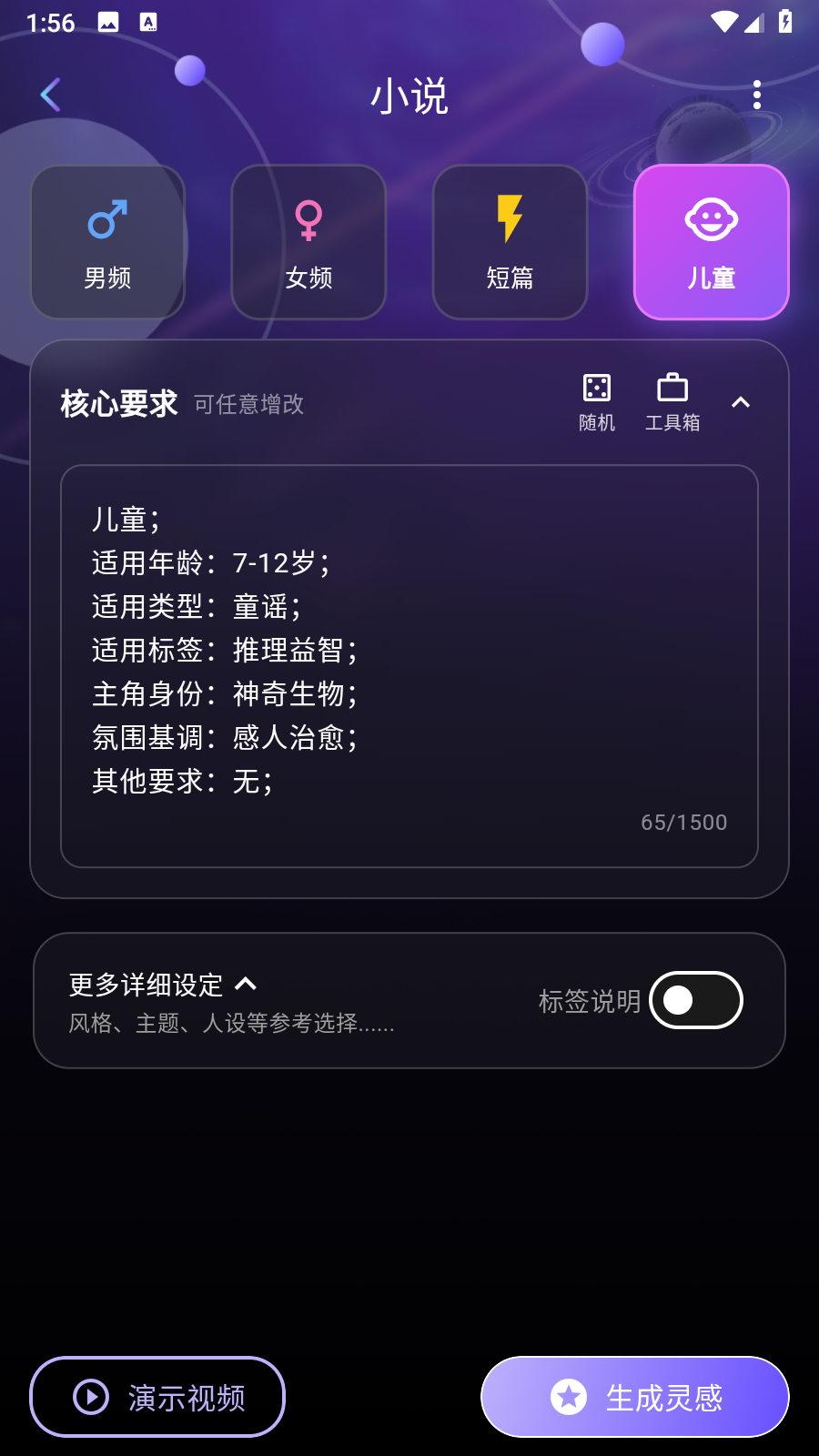This screenshot has height=1456, width=819.
Task: Tap the back arrow to exit 小说 page
Action: coord(50,94)
